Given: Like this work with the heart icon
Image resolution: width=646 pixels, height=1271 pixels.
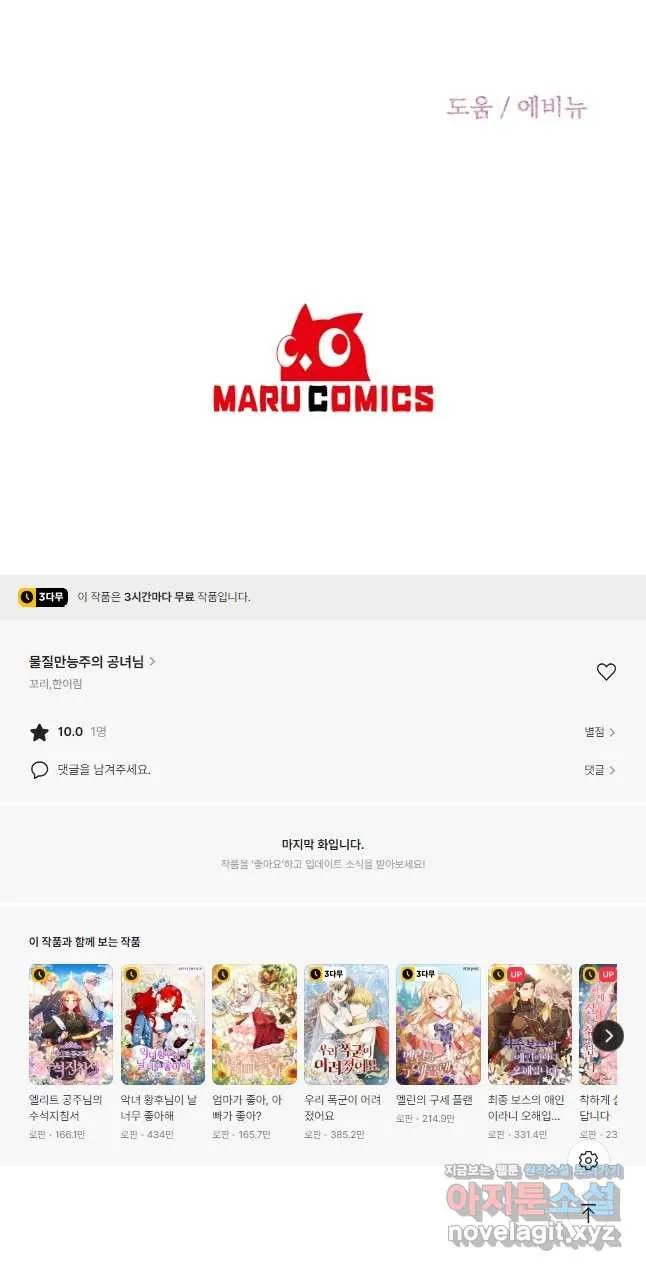Looking at the screenshot, I should pyautogui.click(x=606, y=672).
